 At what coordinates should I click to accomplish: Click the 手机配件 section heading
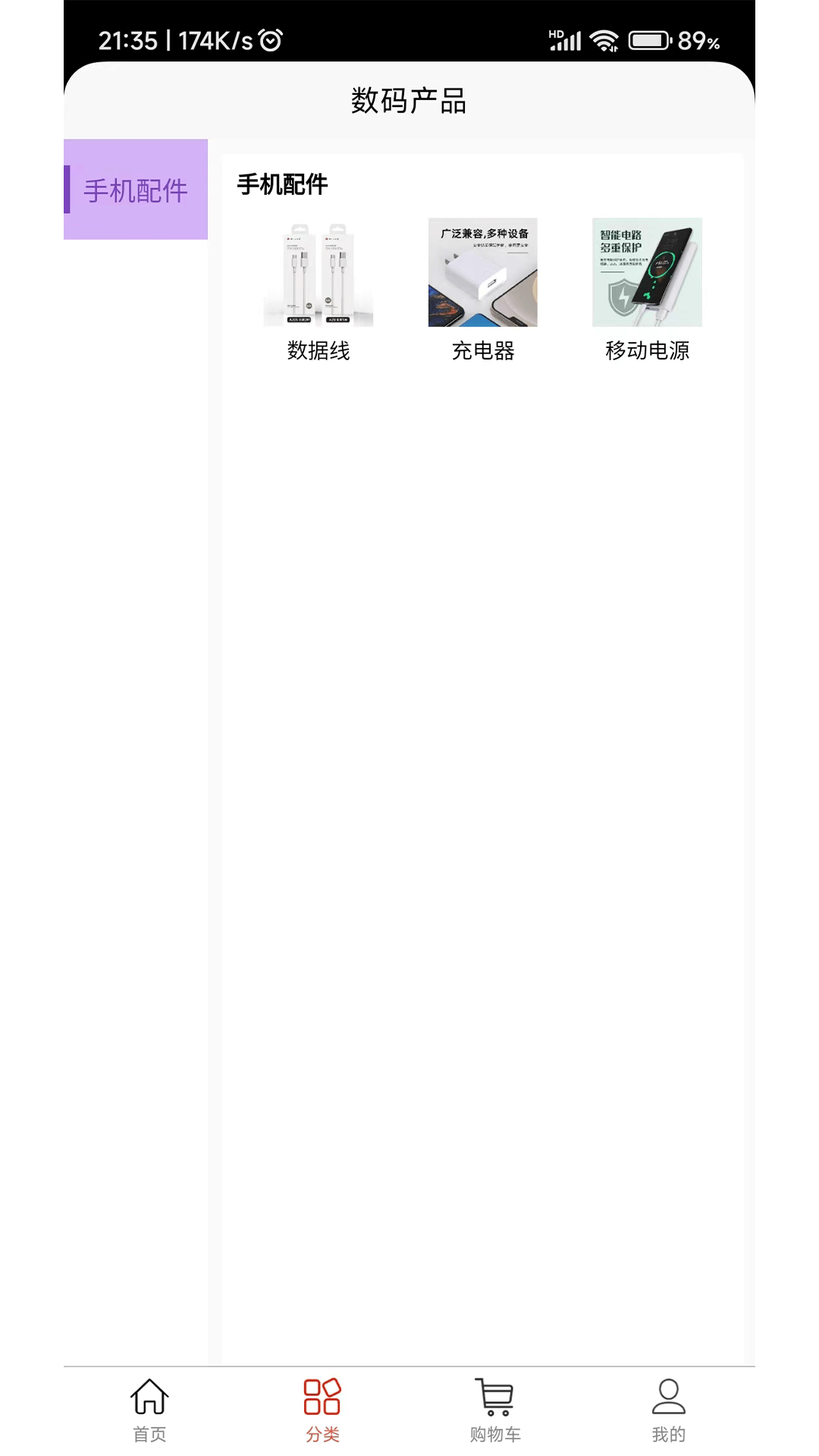click(280, 185)
